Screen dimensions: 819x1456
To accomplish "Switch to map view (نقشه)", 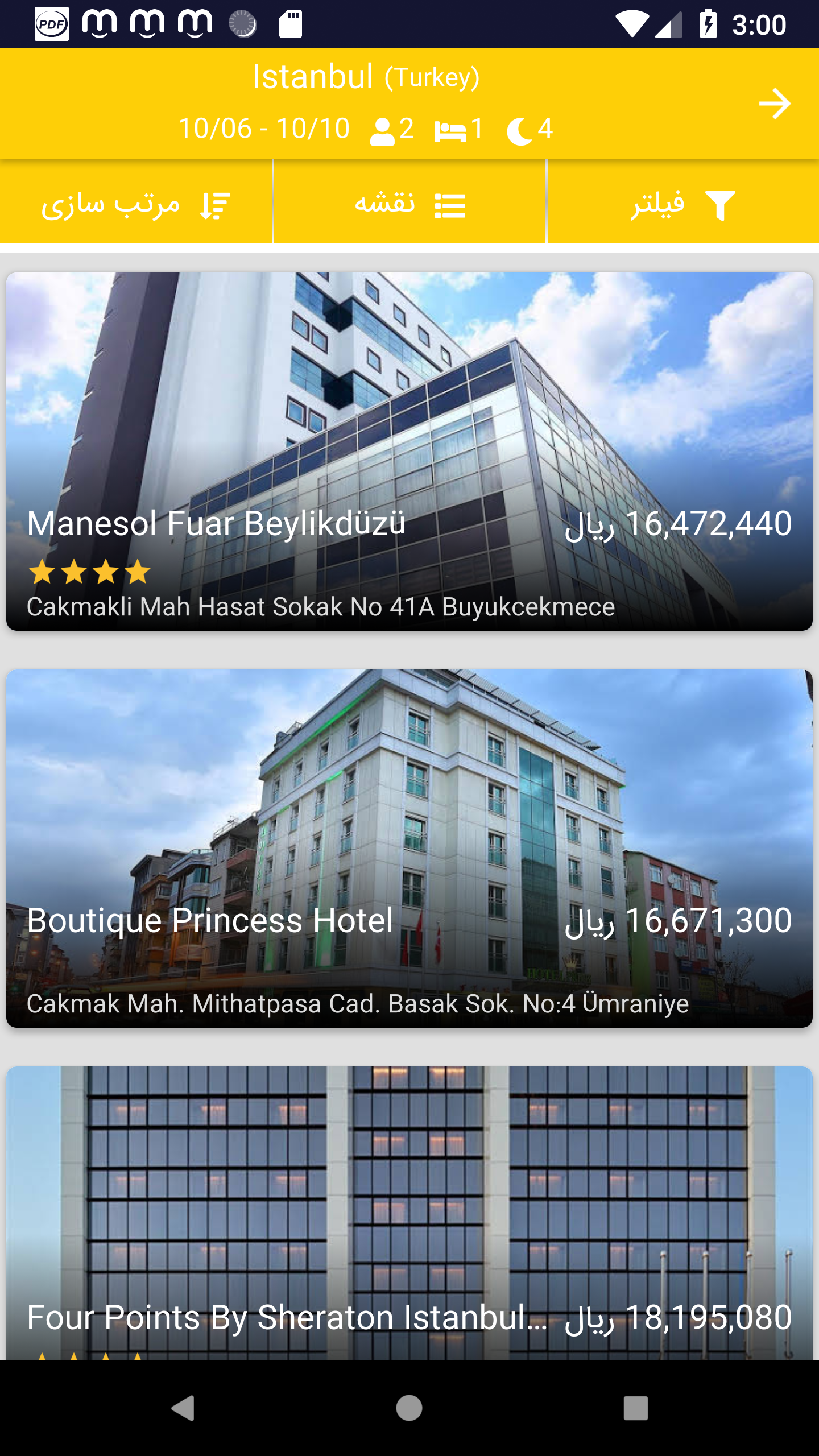I will coord(409,204).
